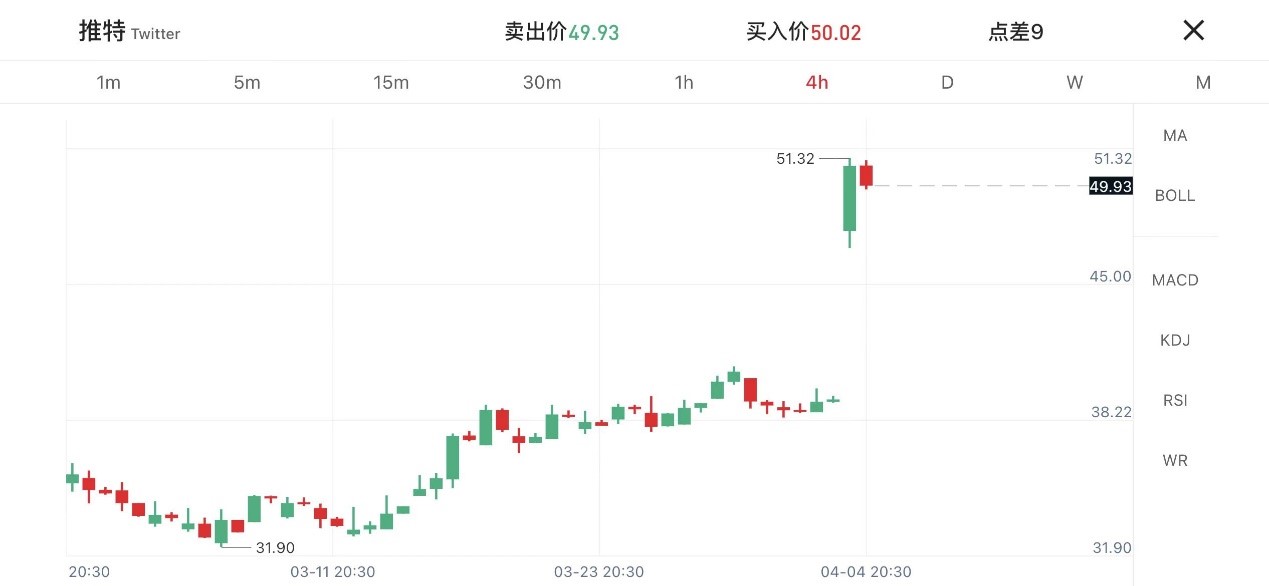Show the 30m candlestick interval
Screen dimensions: 1269x586
[x=542, y=83]
